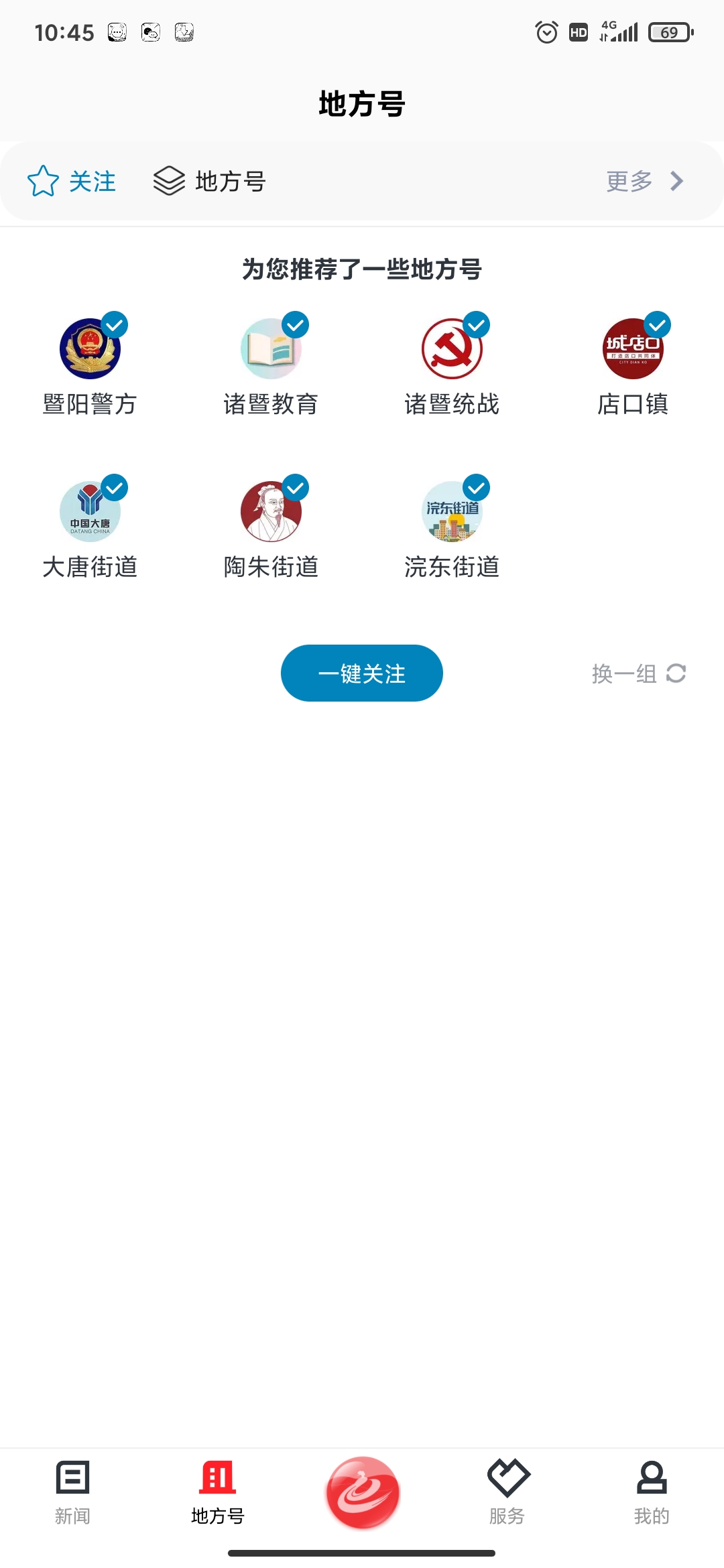724x1568 pixels.
Task: Tap the 关注 star section header
Action: (x=72, y=181)
